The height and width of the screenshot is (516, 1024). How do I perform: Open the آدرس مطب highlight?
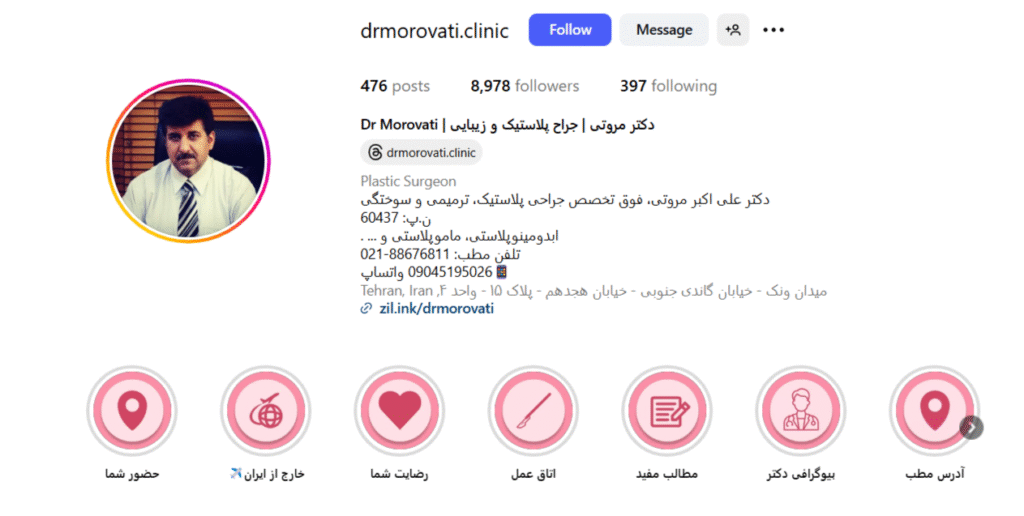(932, 411)
